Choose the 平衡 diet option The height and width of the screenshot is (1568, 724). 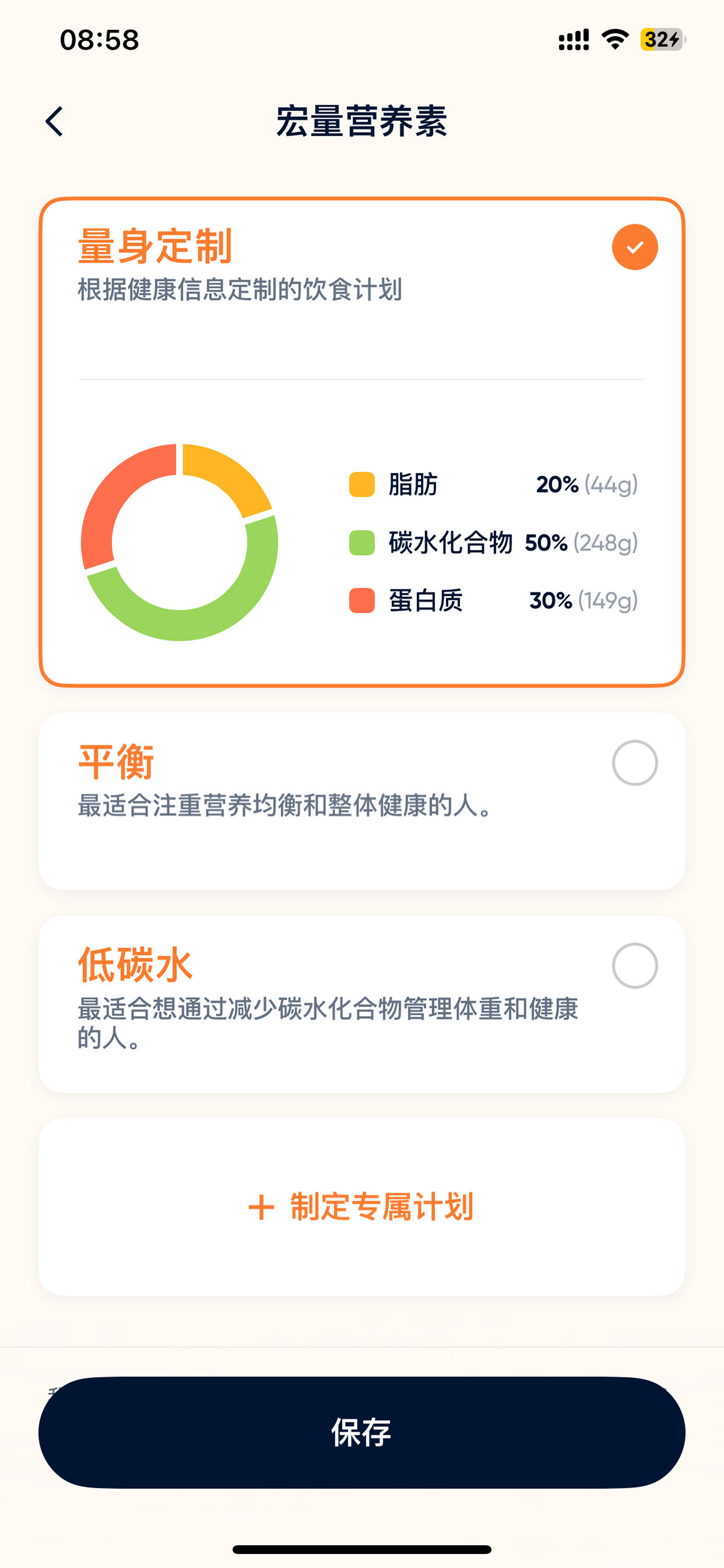pyautogui.click(x=361, y=801)
